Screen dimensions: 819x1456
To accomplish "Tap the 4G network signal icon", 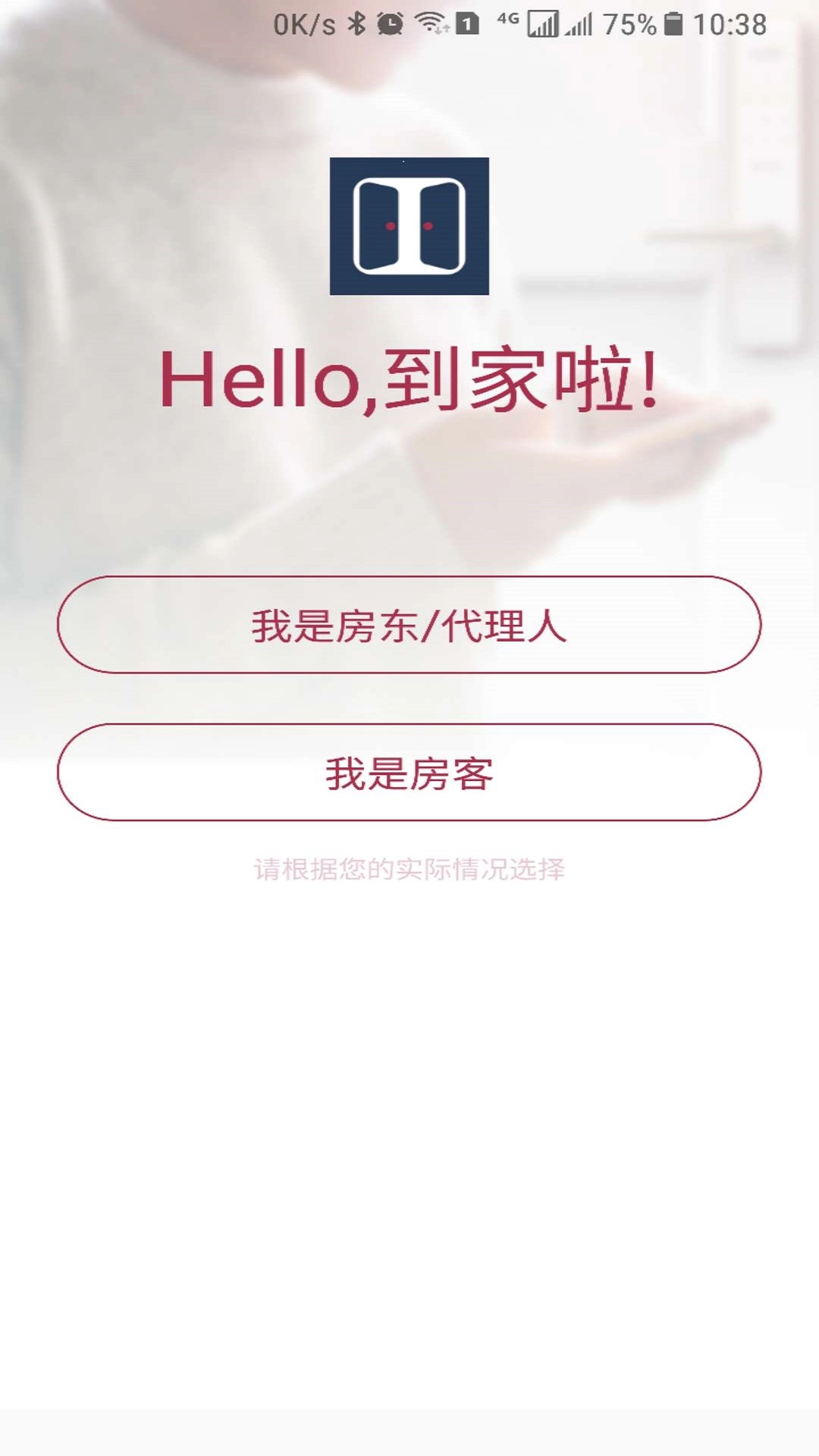I will pyautogui.click(x=510, y=19).
